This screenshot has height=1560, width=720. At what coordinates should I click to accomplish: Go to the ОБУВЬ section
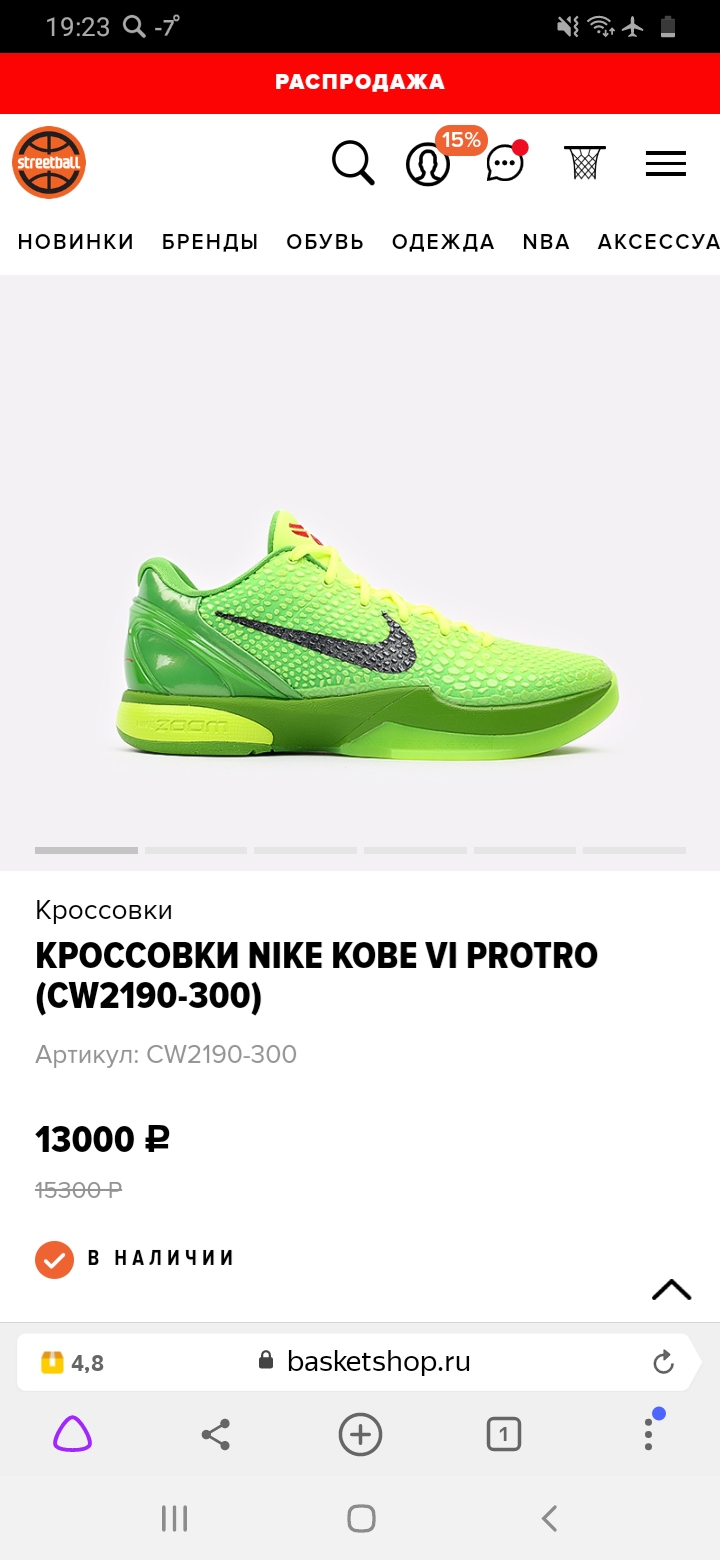pyautogui.click(x=325, y=242)
